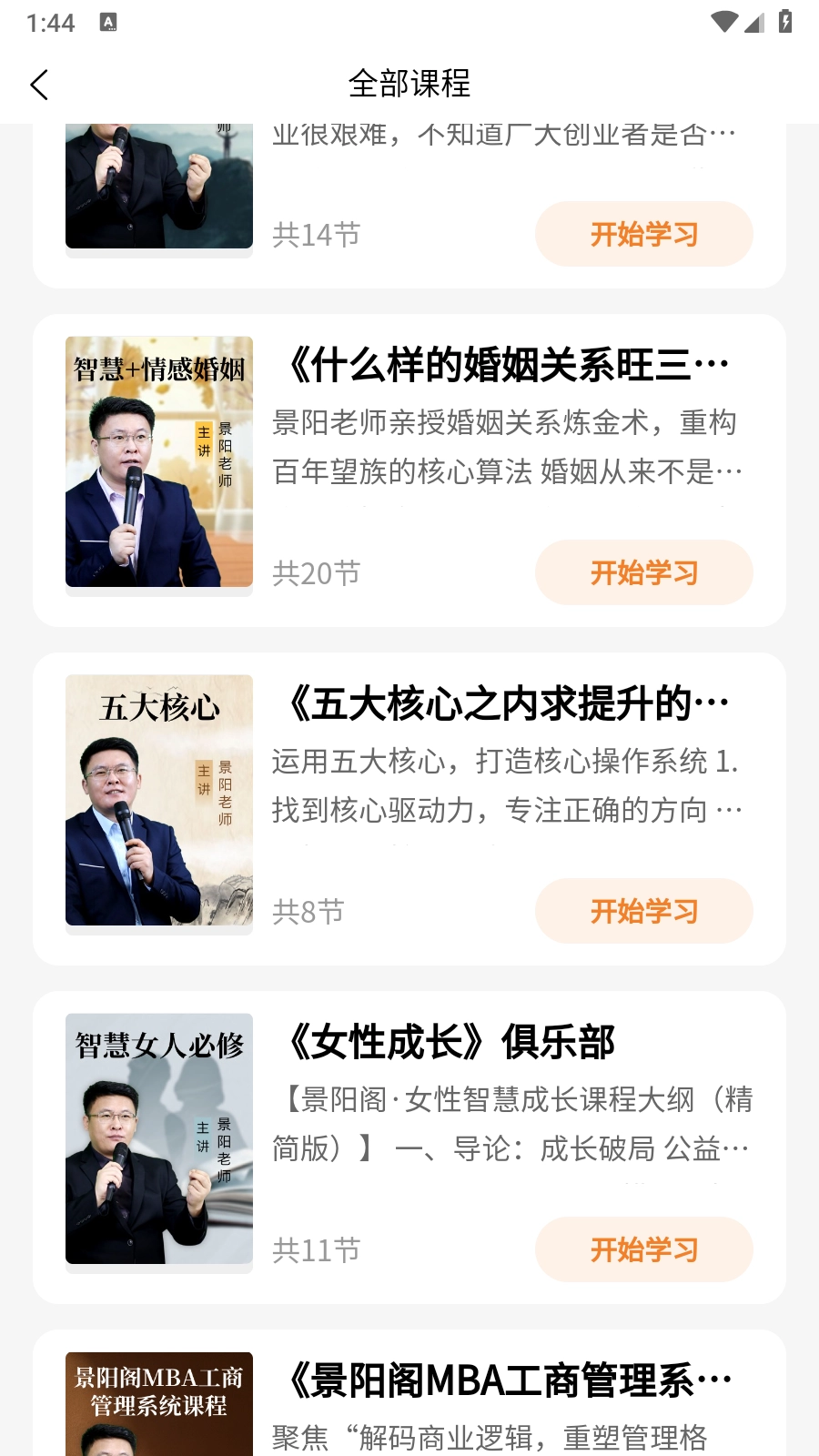The image size is (819, 1456).
Task: Tap 开始学习 for the 14-lesson course
Action: click(643, 235)
